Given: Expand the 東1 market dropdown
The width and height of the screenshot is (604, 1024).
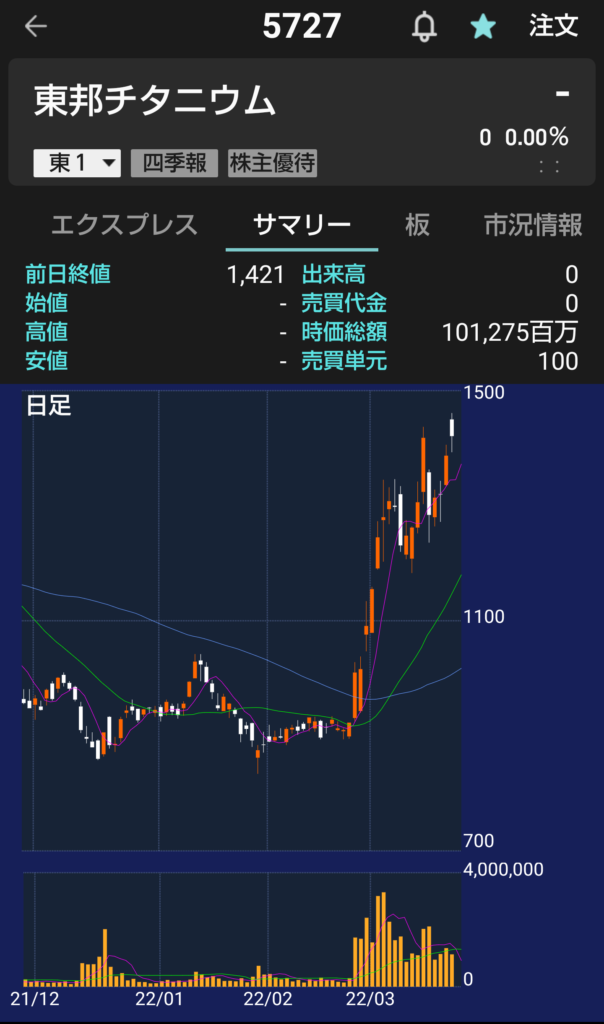Looking at the screenshot, I should [x=77, y=163].
